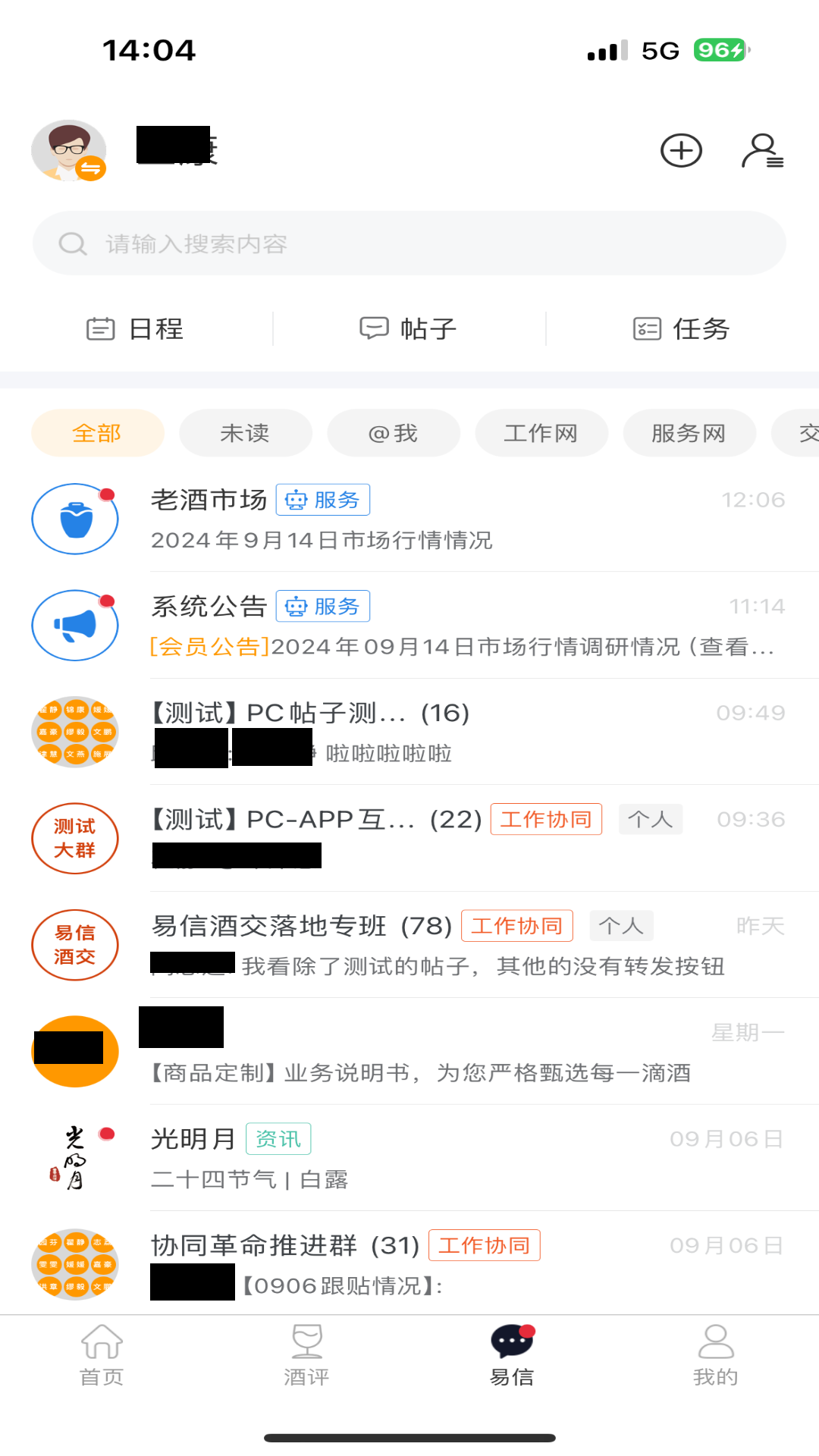This screenshot has width=819, height=1456.
Task: Switch to the 酒评 tab
Action: pos(306,1355)
